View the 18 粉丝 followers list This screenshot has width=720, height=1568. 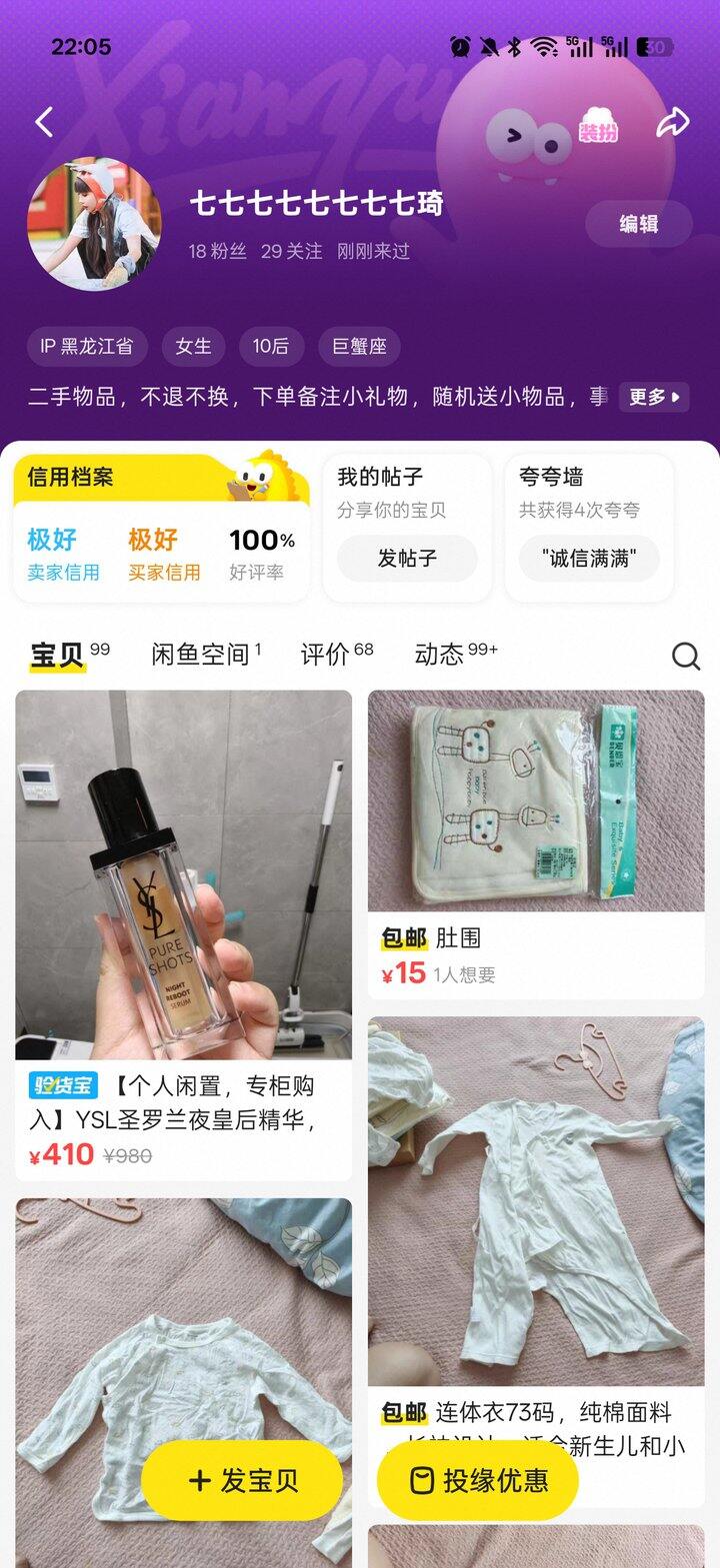[217, 251]
